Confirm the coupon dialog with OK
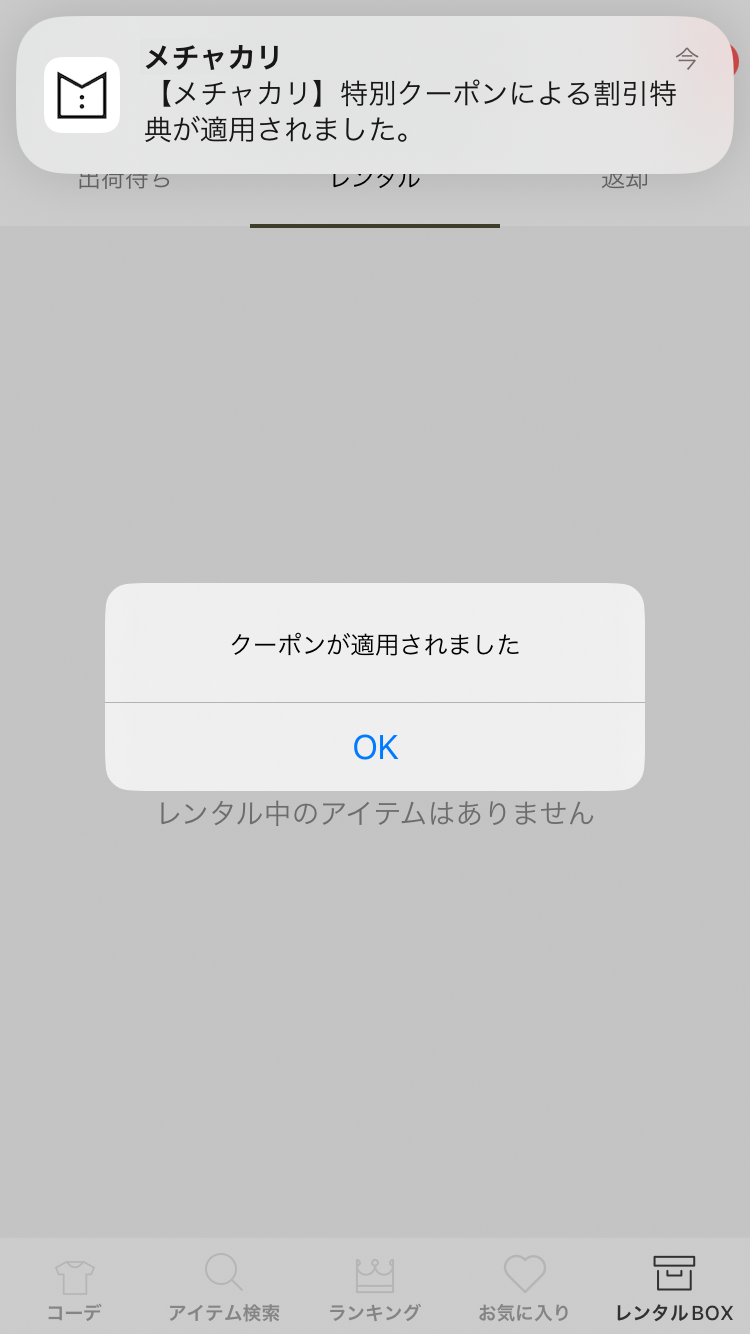This screenshot has height=1334, width=750. click(375, 747)
